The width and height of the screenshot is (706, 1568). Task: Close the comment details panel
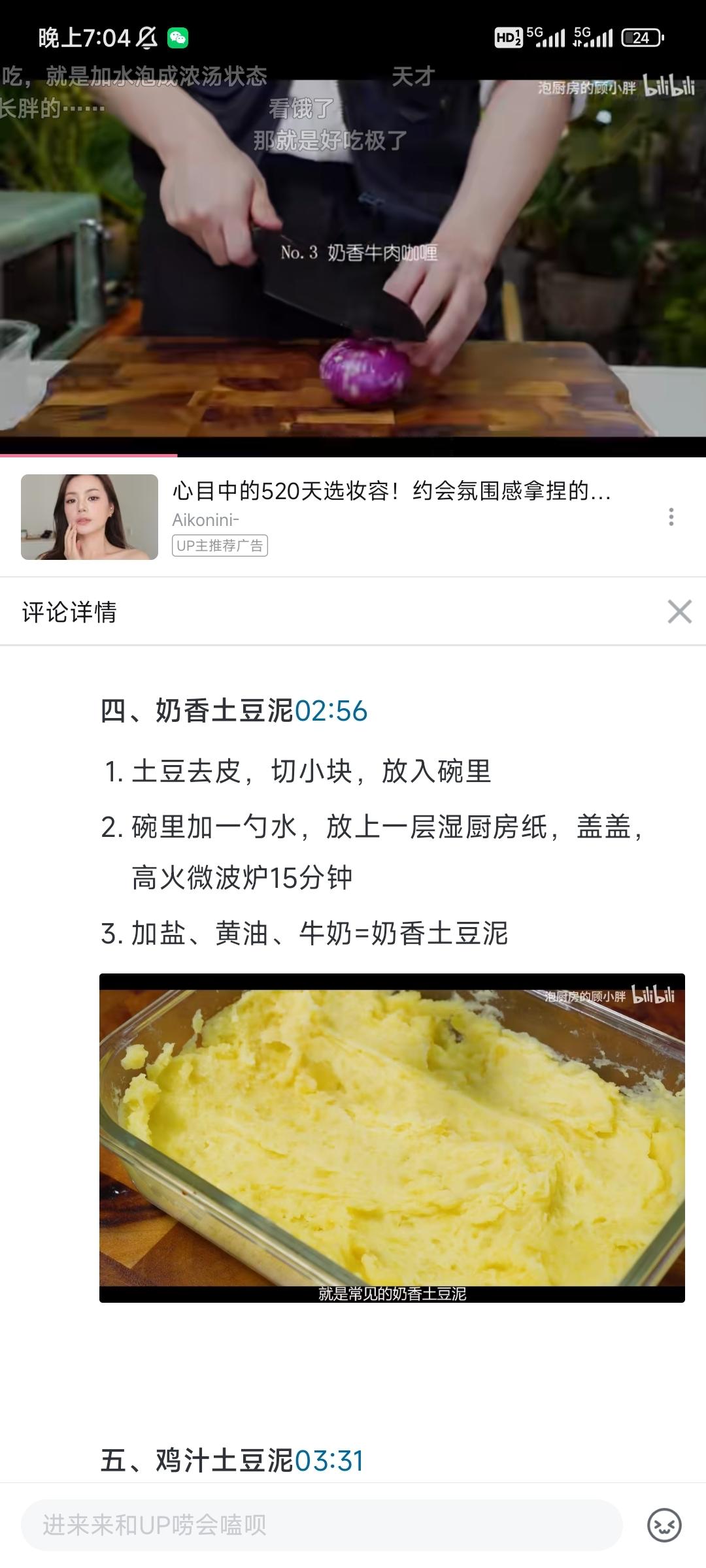[x=679, y=612]
